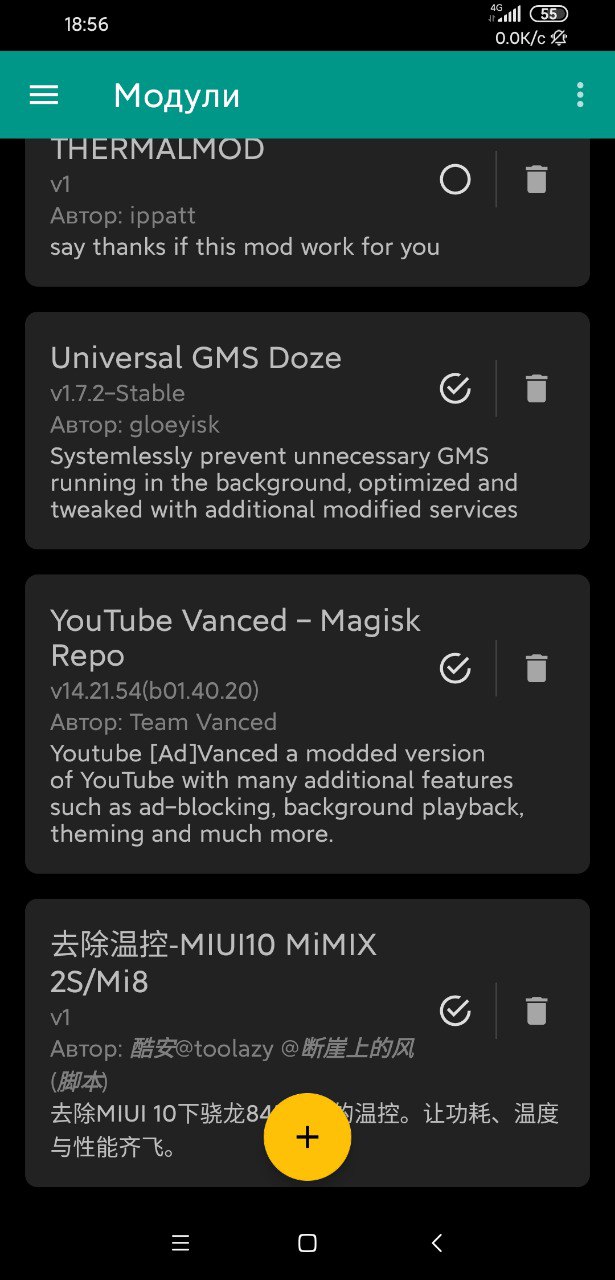The width and height of the screenshot is (615, 1280).
Task: Delete the THERMALMOD module
Action: 537,180
